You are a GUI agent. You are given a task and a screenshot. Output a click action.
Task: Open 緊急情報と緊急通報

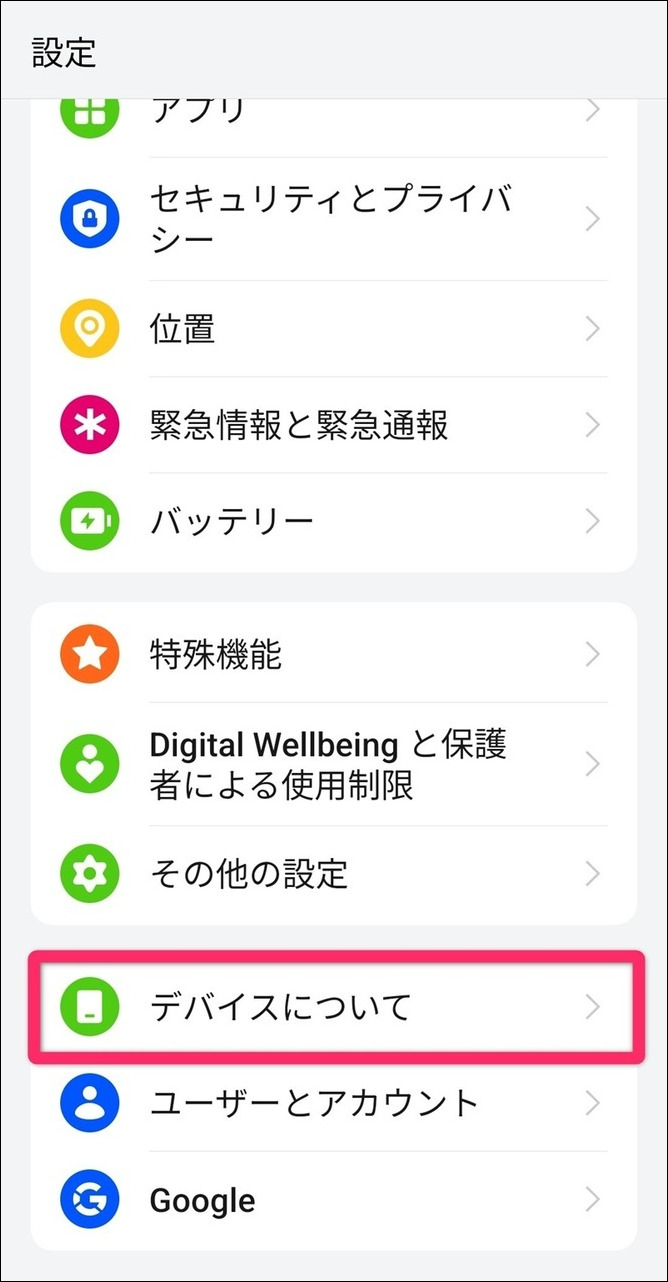pos(333,425)
